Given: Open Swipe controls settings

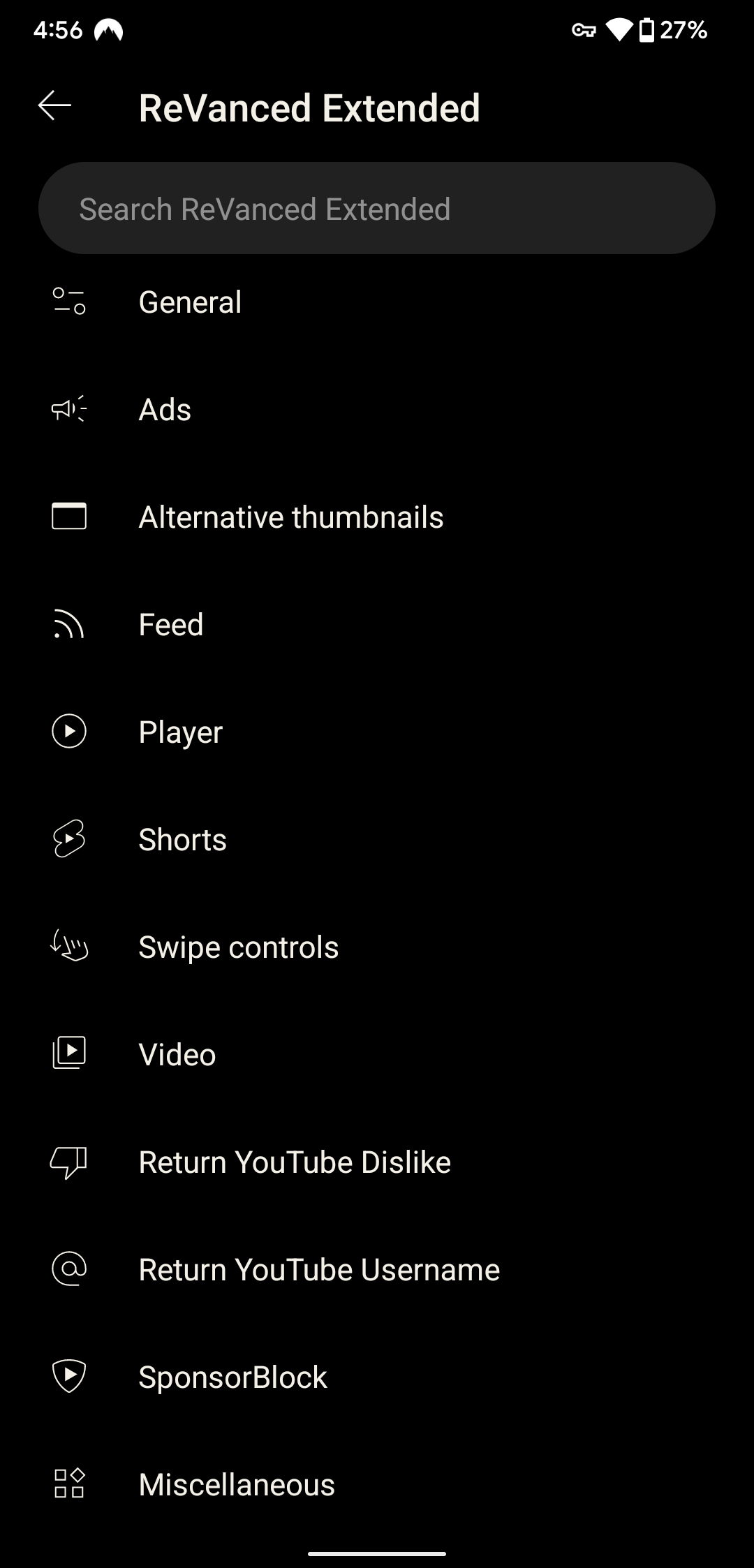Looking at the screenshot, I should [x=377, y=947].
